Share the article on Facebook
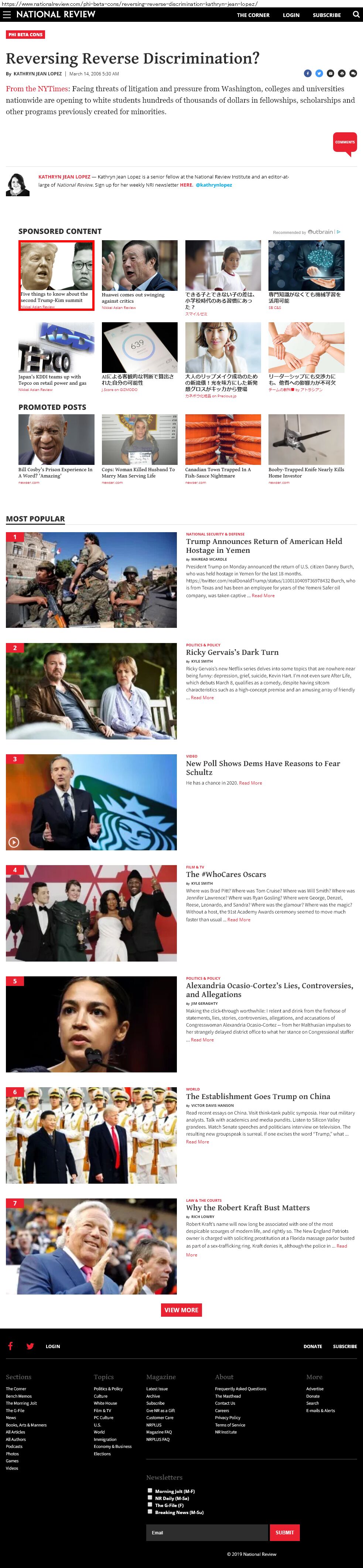Screen dimensions: 363x1568 tap(308, 74)
